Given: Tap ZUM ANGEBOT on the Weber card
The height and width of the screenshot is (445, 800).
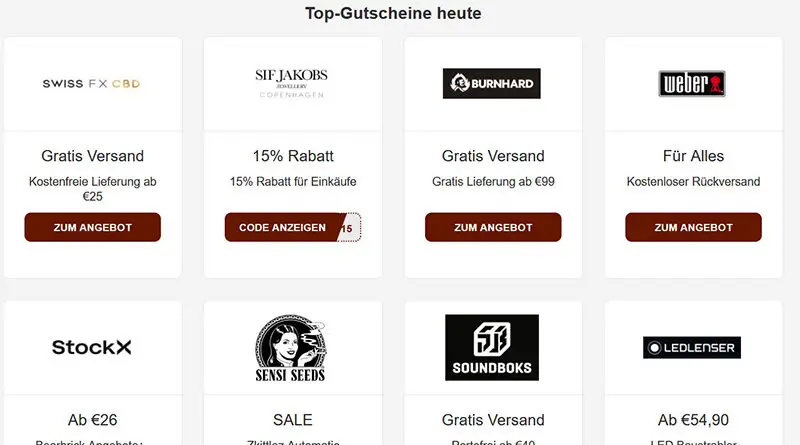Looking at the screenshot, I should pyautogui.click(x=693, y=228).
